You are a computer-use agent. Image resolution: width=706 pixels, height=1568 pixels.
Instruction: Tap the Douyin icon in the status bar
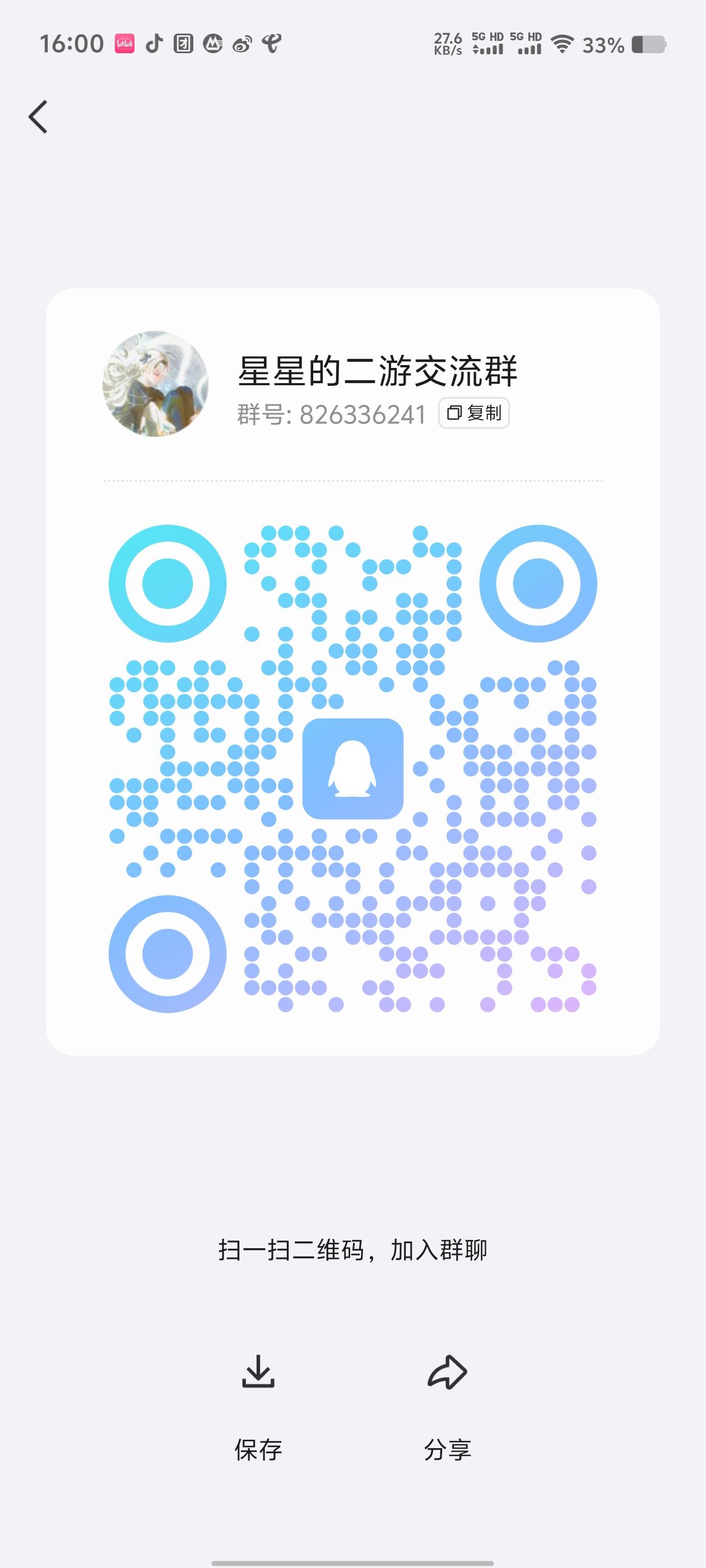[x=154, y=43]
